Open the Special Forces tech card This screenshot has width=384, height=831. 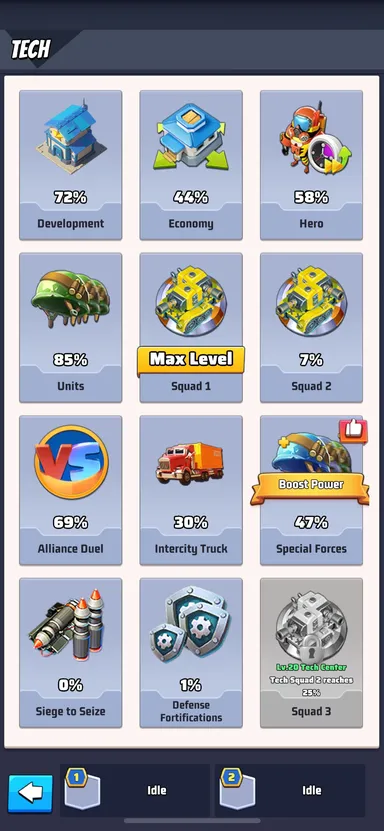click(311, 490)
